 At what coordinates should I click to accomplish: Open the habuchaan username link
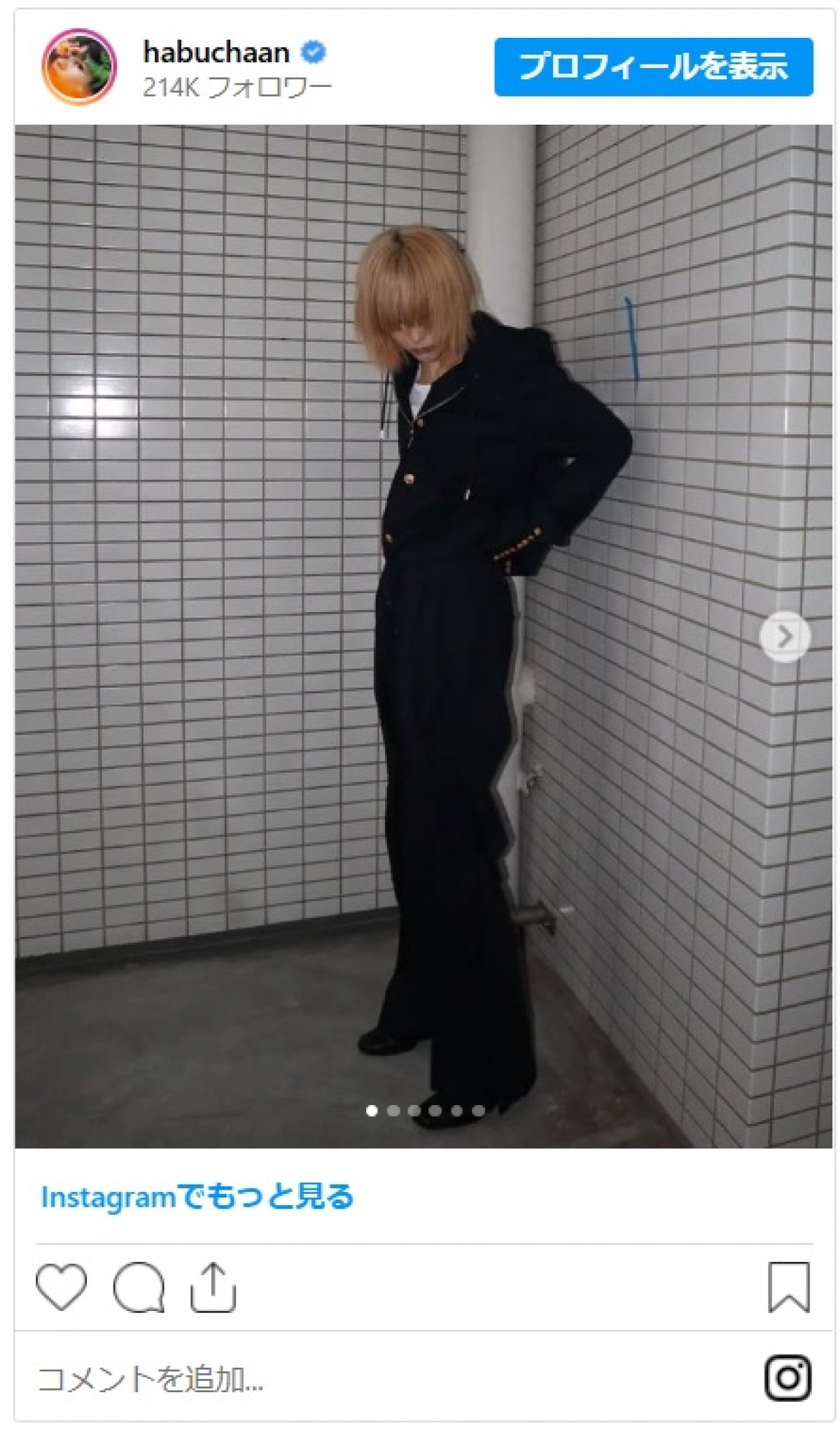[216, 53]
